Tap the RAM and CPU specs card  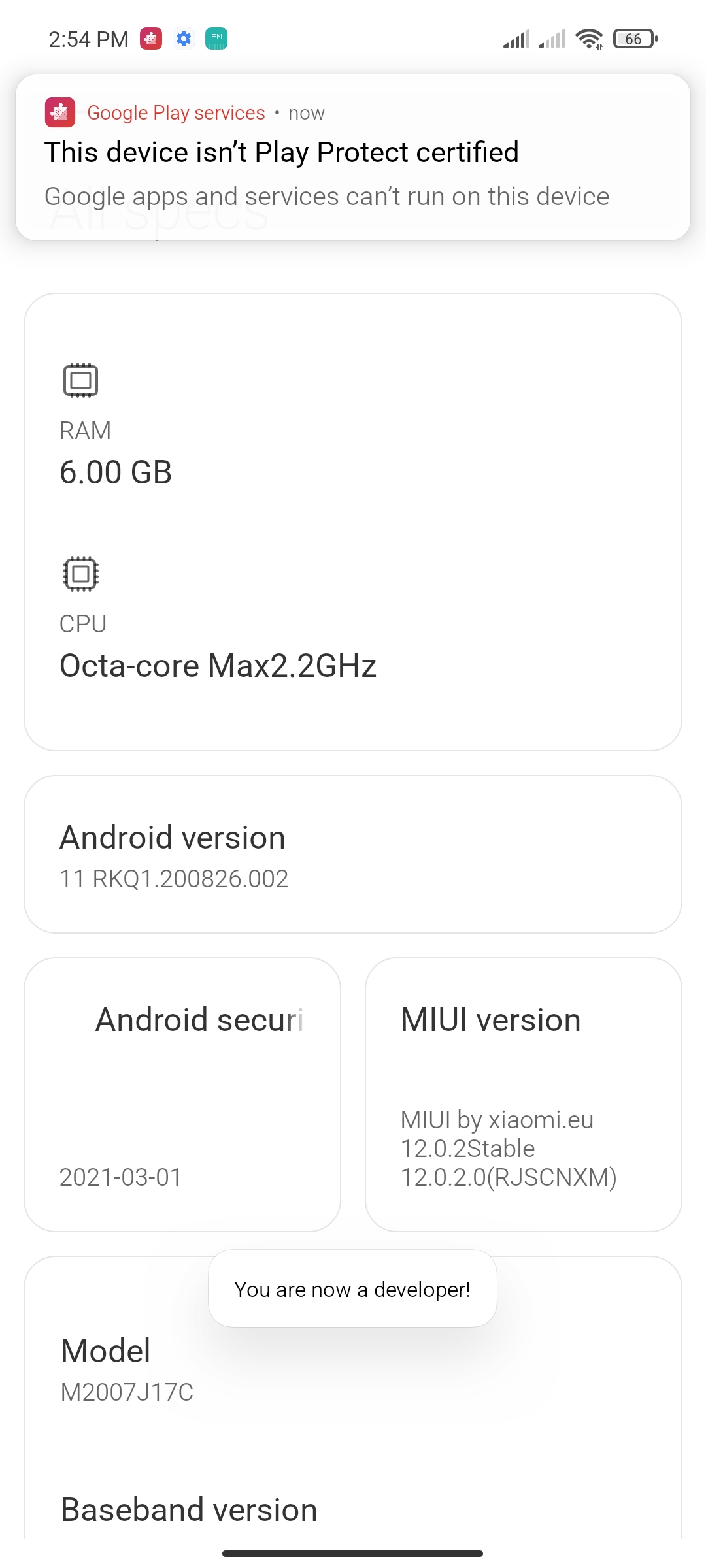click(x=353, y=522)
